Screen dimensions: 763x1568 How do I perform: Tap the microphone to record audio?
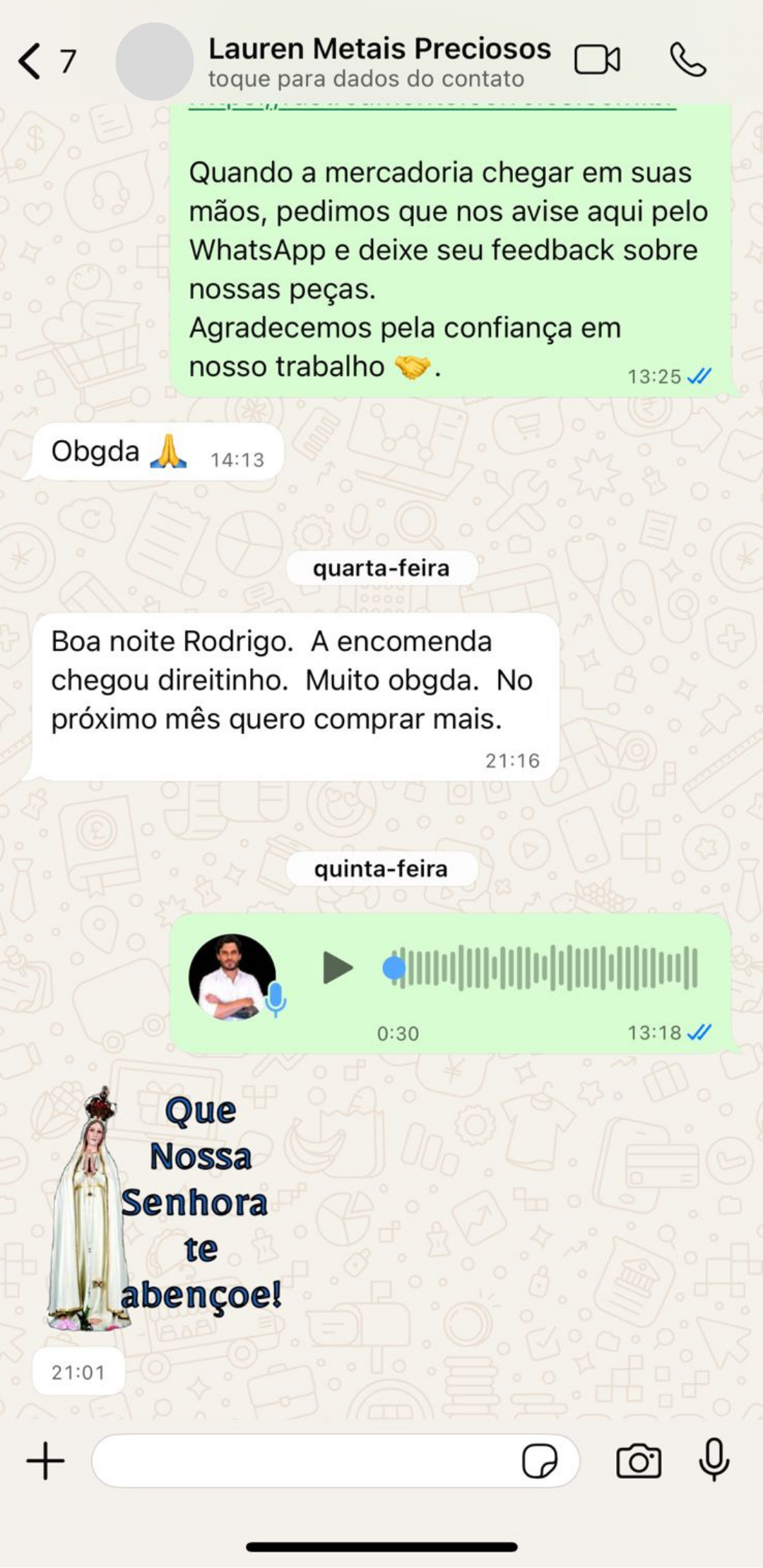(x=714, y=1459)
